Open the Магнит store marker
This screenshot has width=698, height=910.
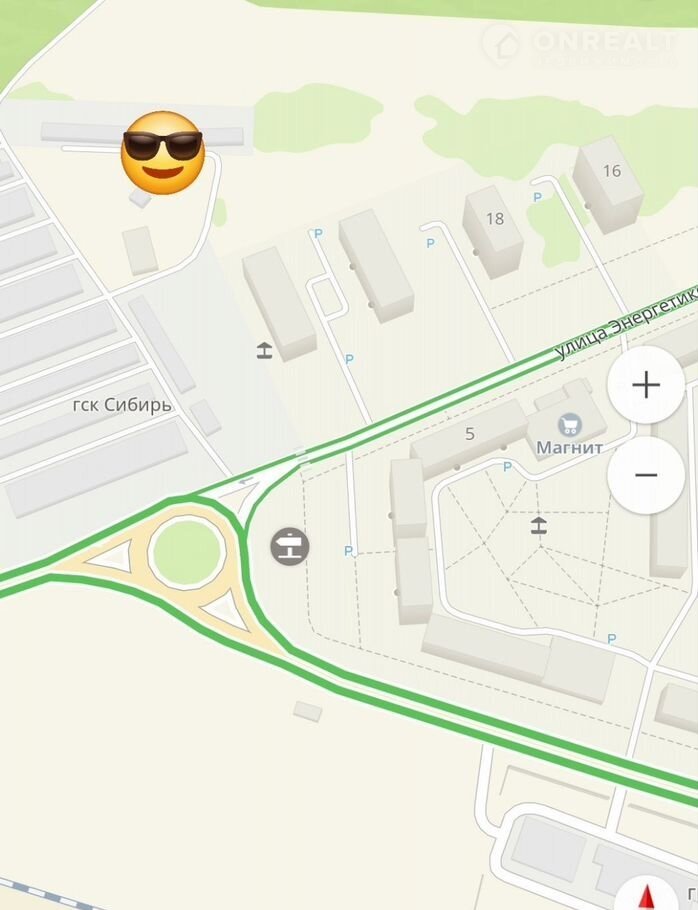(570, 427)
